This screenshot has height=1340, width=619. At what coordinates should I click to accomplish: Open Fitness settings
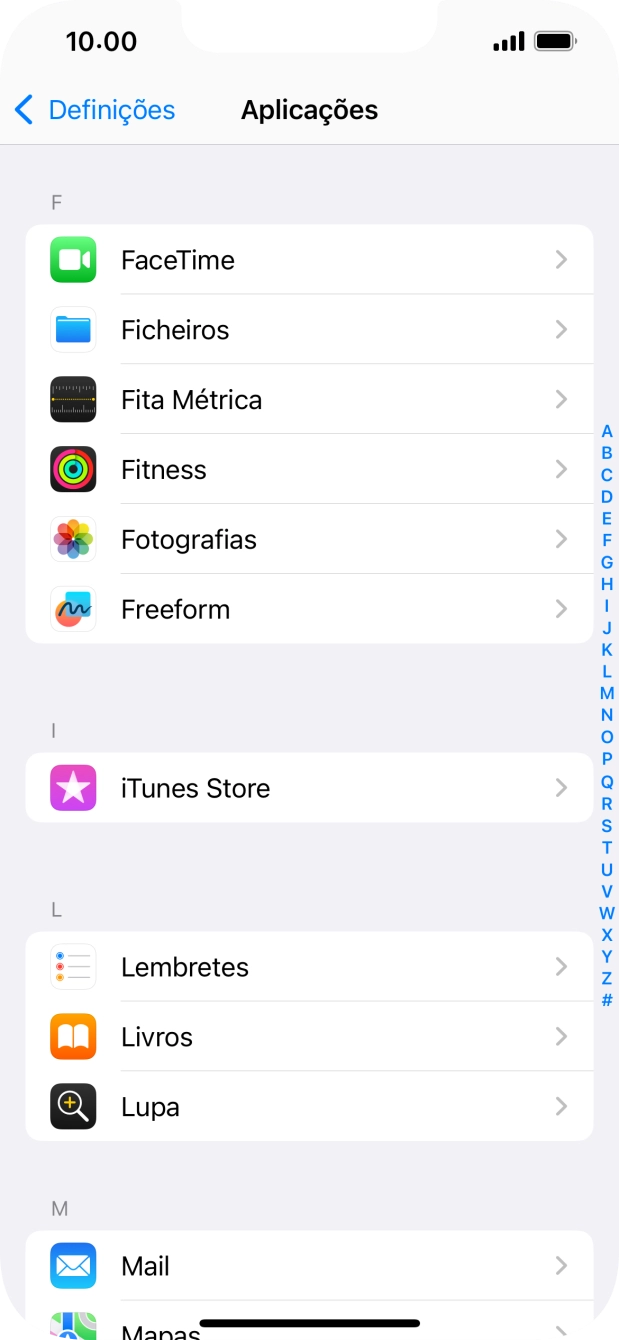coord(309,470)
